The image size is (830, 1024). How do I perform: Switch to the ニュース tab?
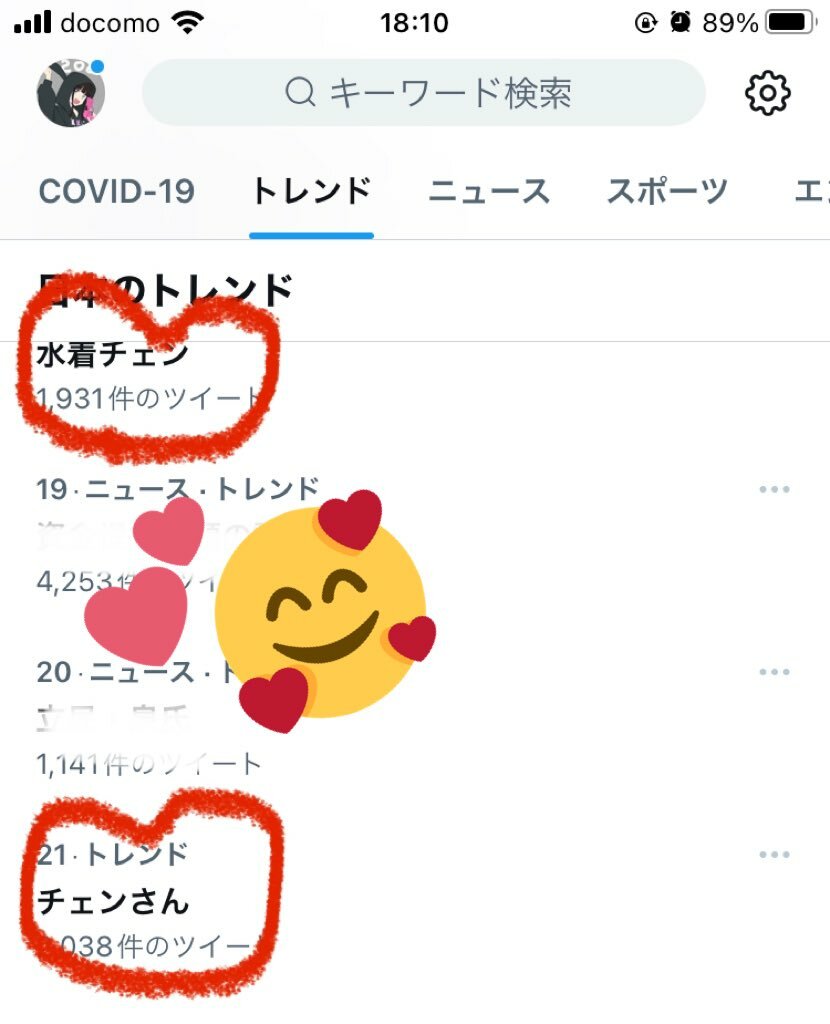(489, 190)
